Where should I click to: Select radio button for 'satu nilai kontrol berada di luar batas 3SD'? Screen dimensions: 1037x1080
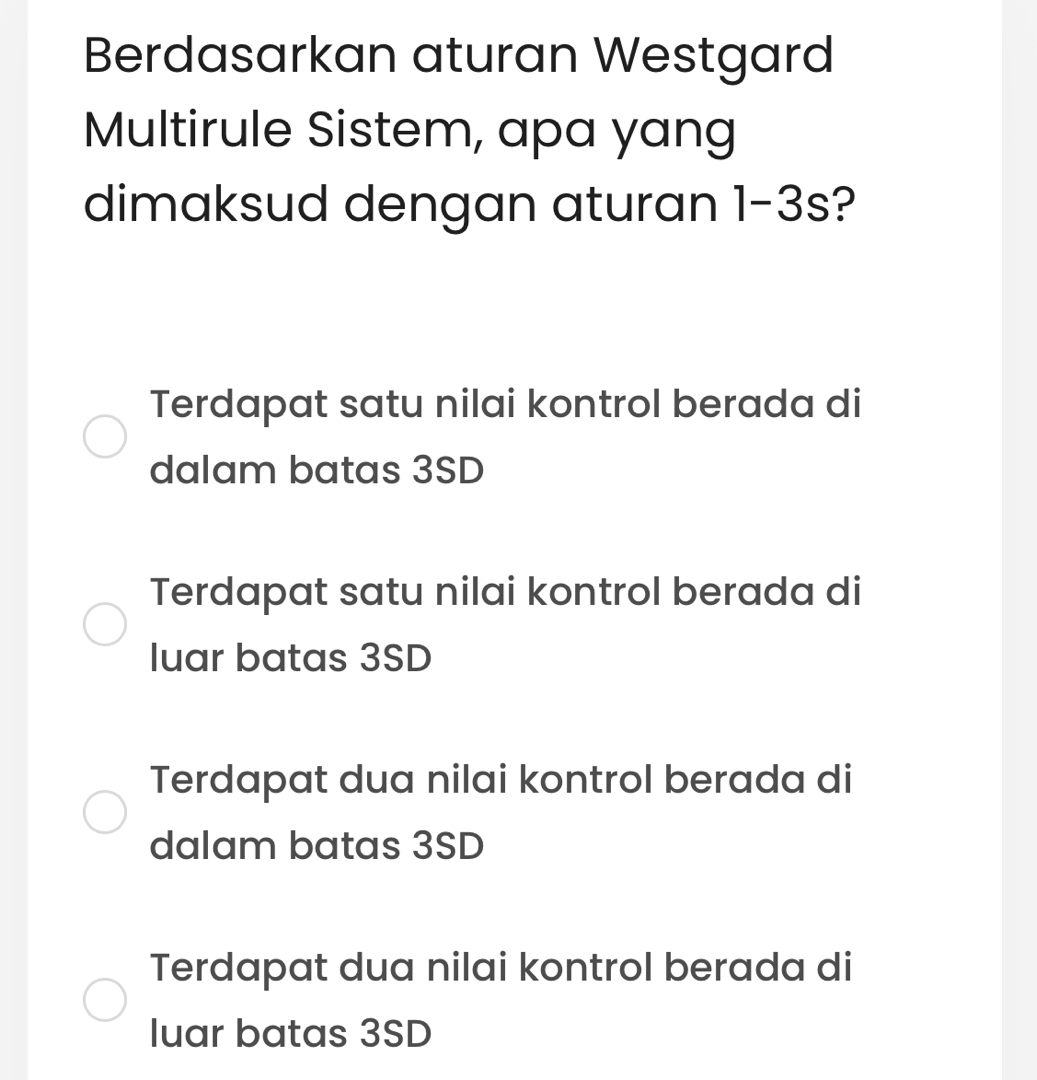point(104,624)
